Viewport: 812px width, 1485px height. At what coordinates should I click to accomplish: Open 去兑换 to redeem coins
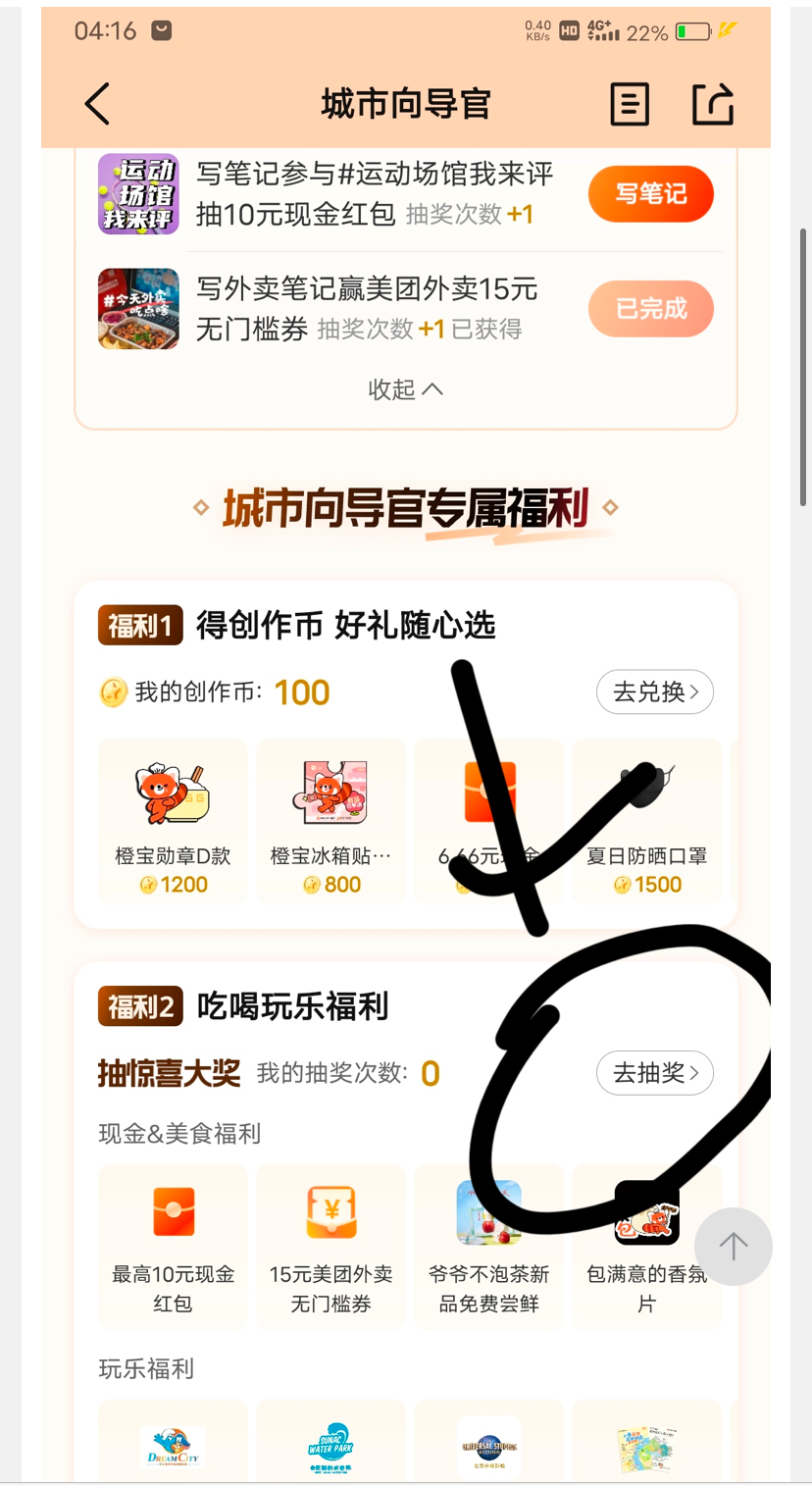coord(654,692)
